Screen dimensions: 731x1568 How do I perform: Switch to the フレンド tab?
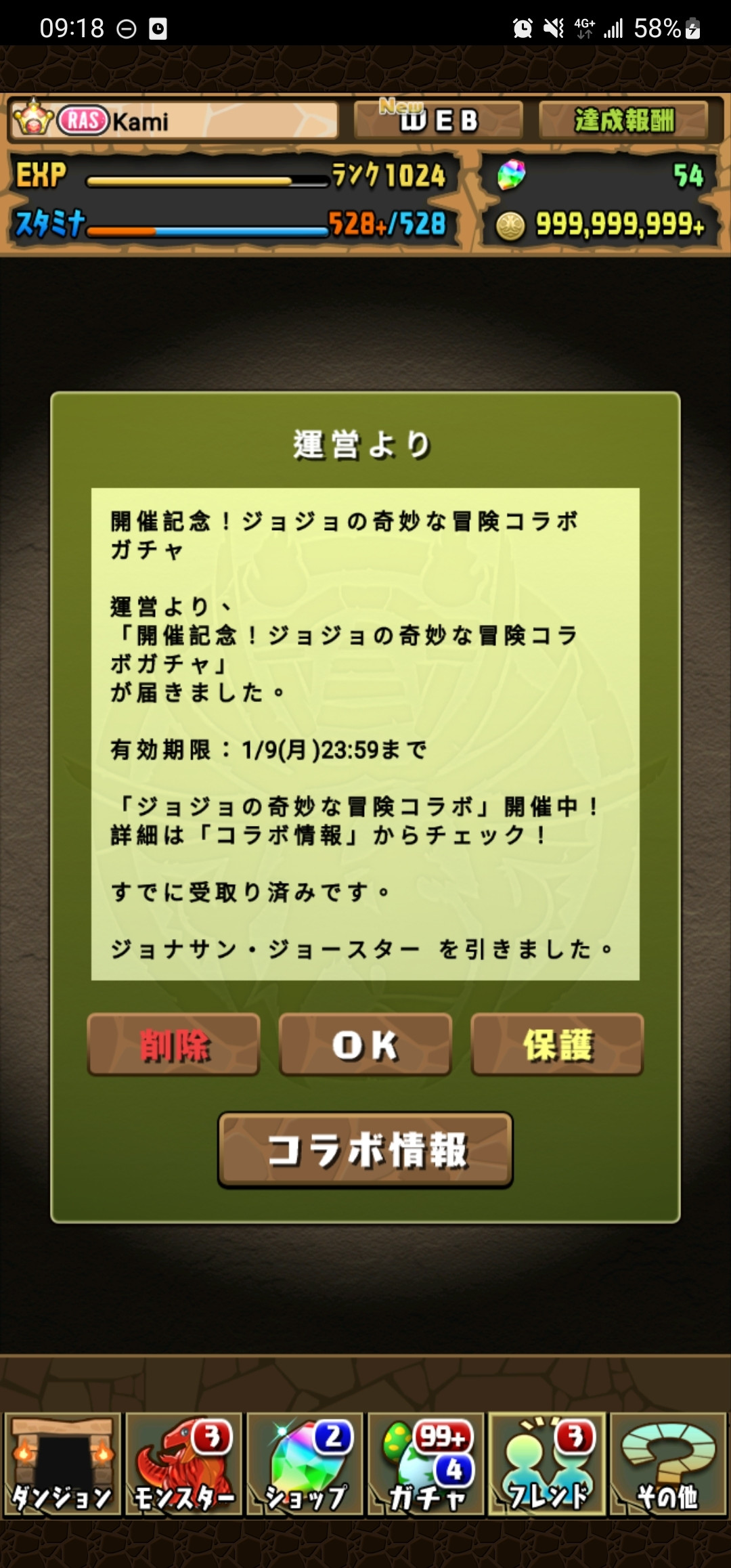click(547, 1464)
